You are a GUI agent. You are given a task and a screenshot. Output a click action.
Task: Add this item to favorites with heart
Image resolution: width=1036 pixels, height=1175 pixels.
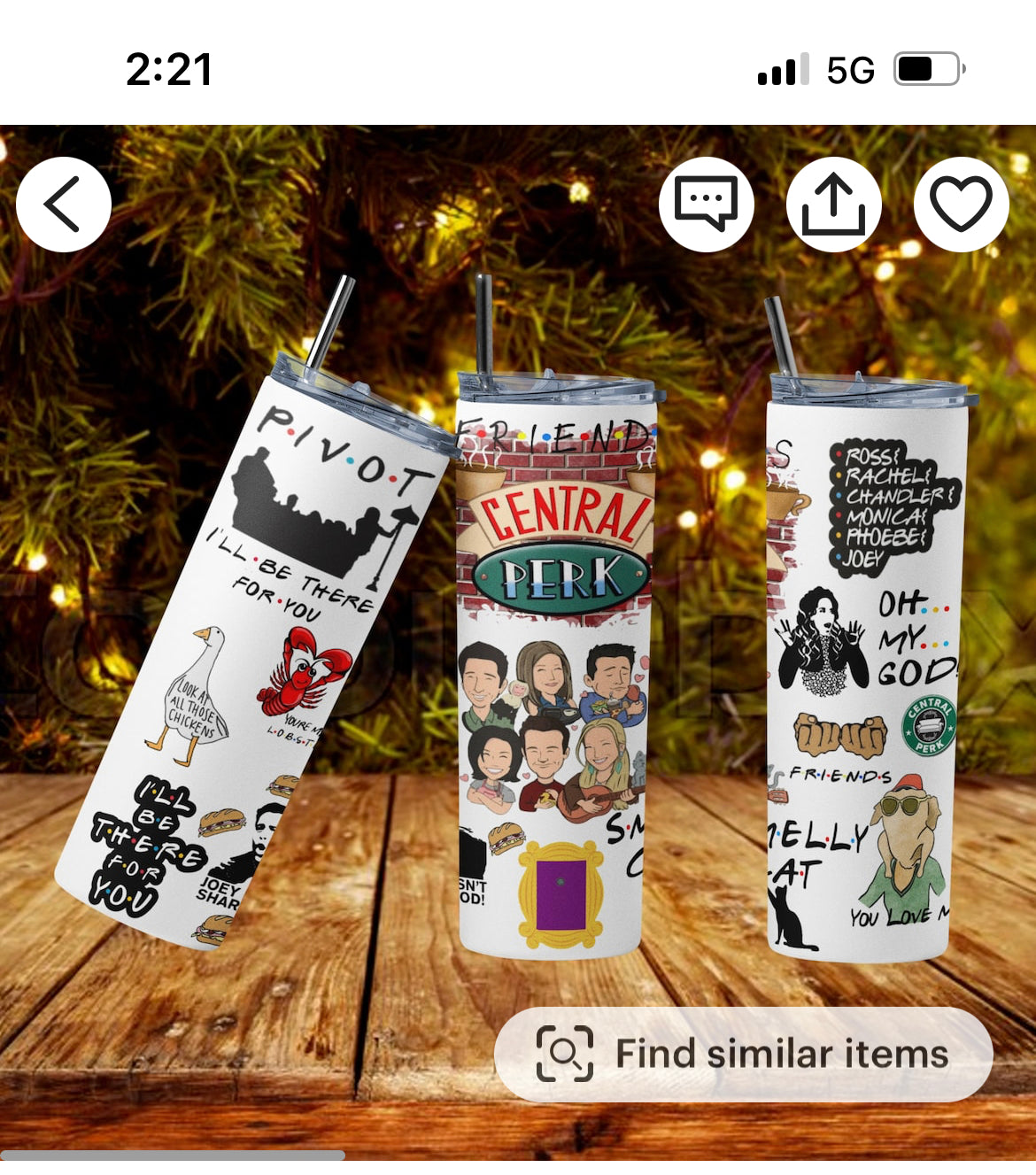click(x=961, y=205)
